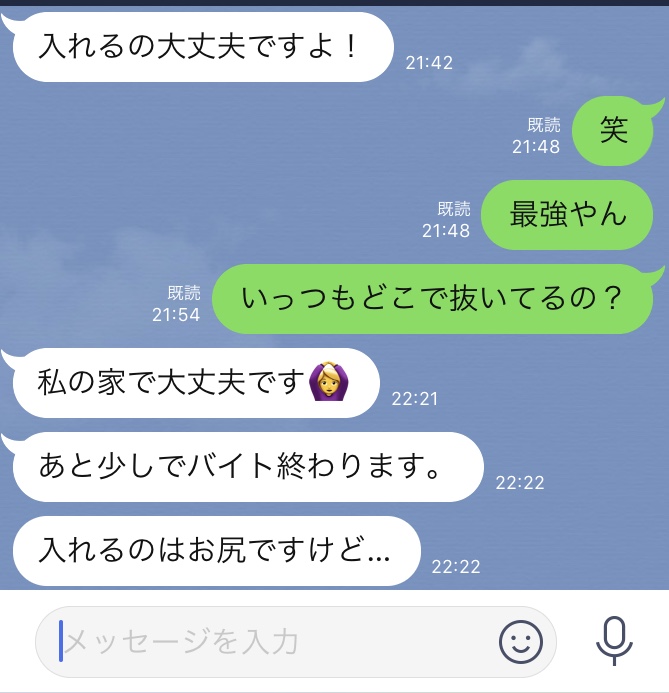Open the emoji sticker picker

(520, 641)
